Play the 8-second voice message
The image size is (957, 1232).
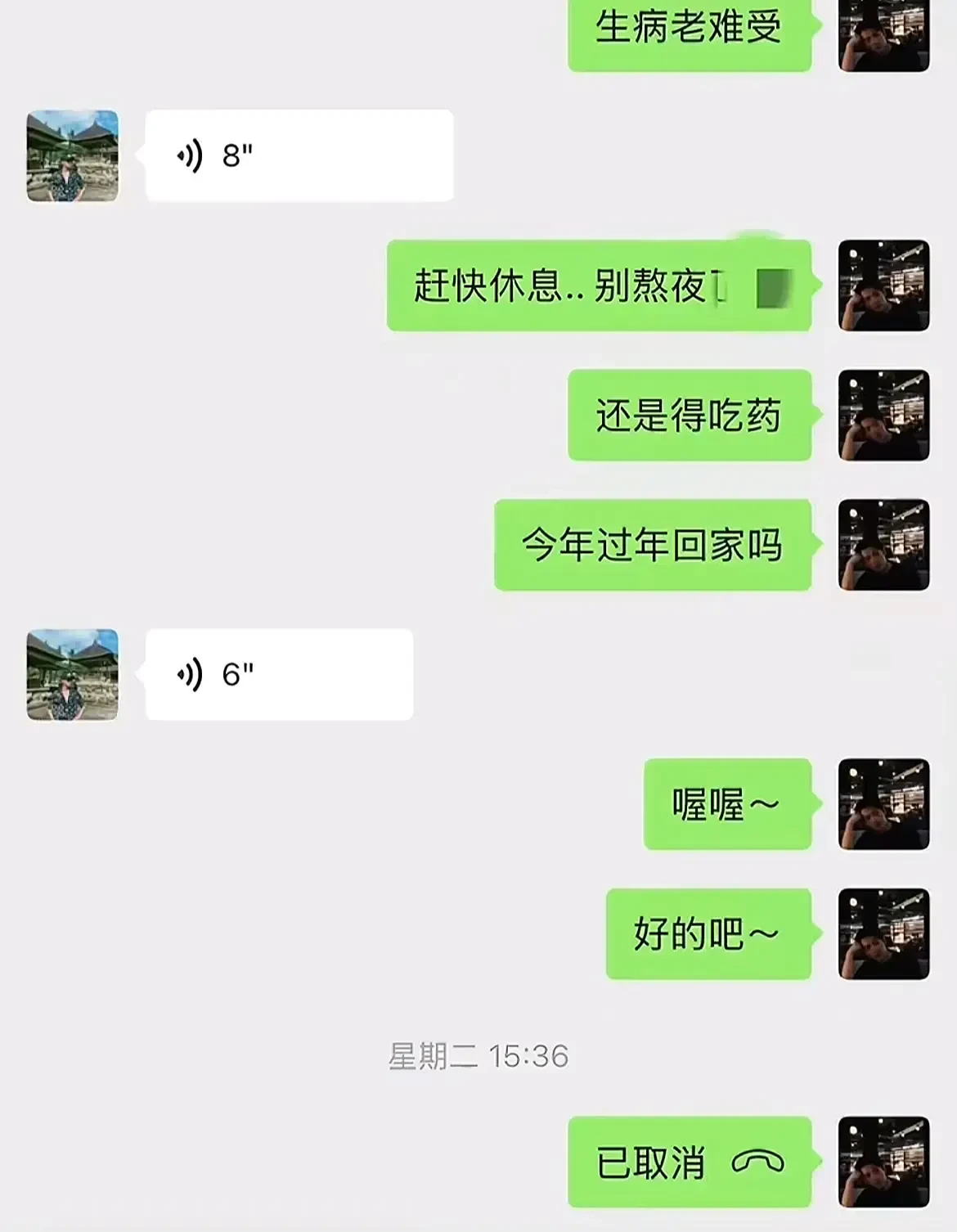point(299,155)
